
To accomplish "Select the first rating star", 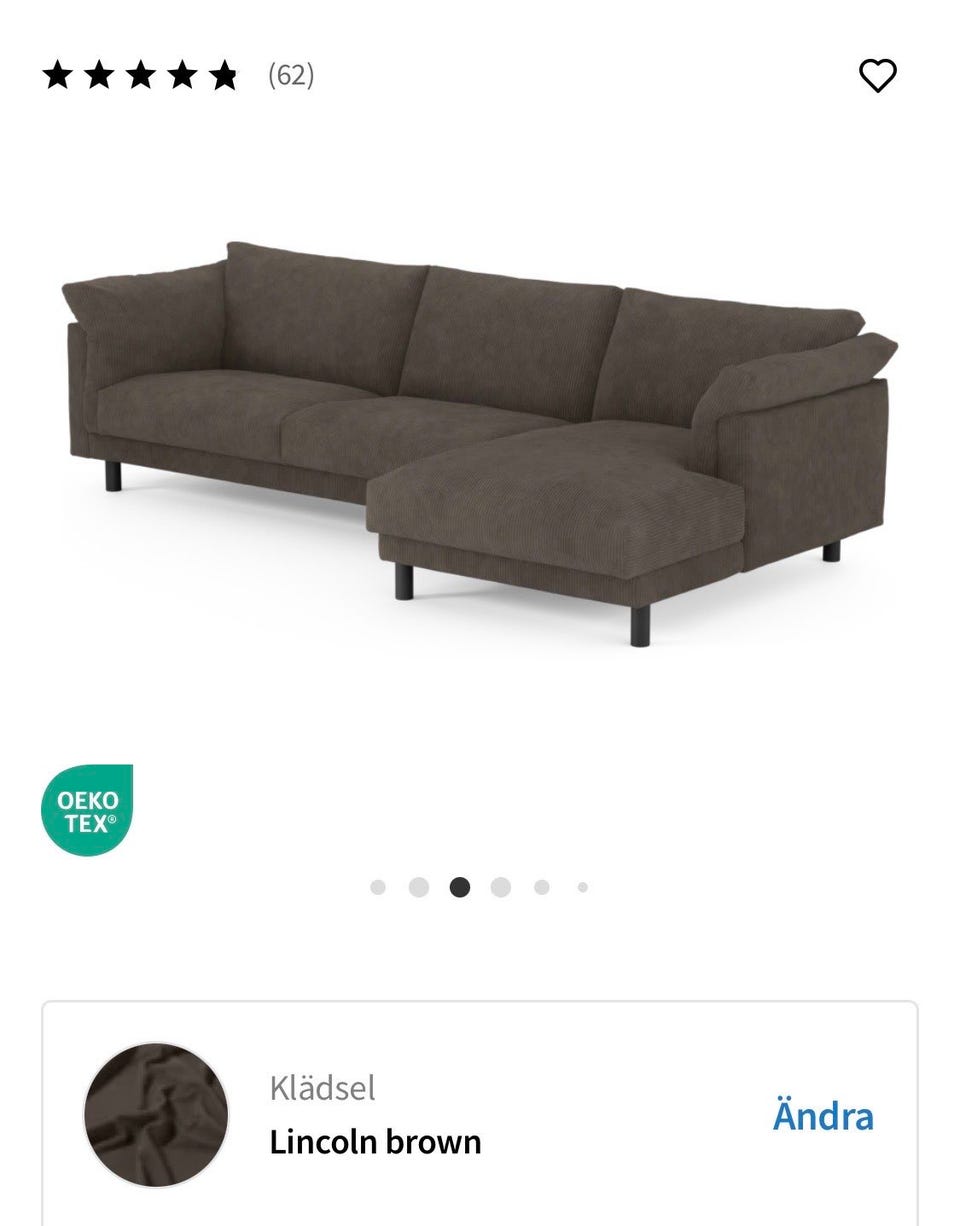I will click(55, 73).
